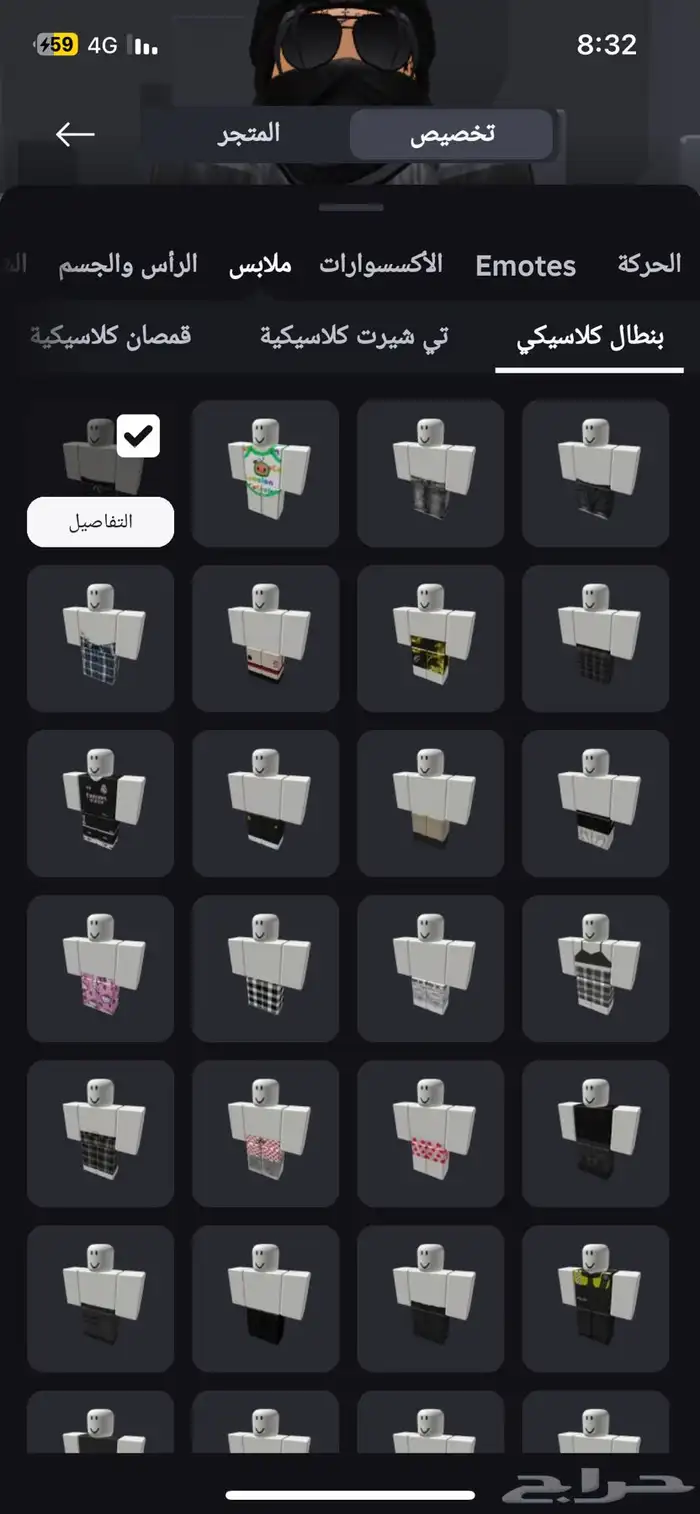Choose the beige pants item

[x=431, y=803]
